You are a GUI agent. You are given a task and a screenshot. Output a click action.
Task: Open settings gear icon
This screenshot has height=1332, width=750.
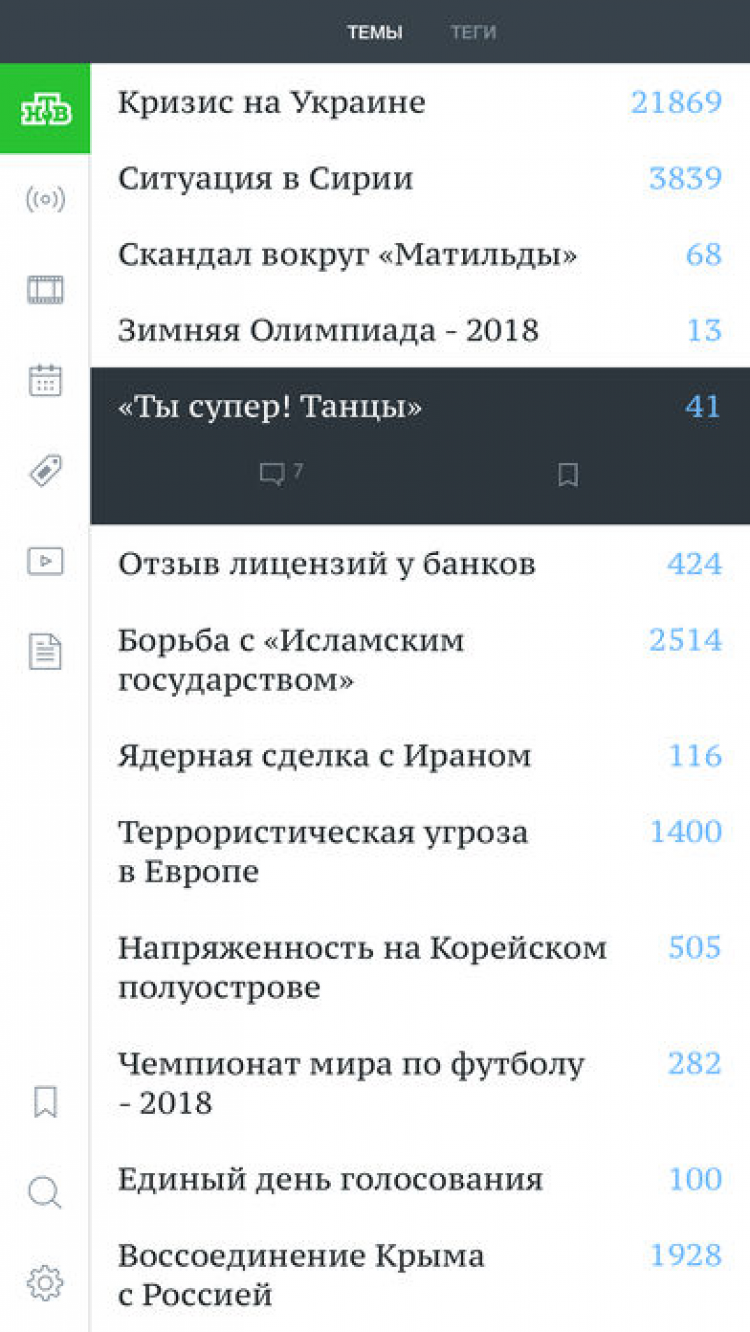point(45,1282)
